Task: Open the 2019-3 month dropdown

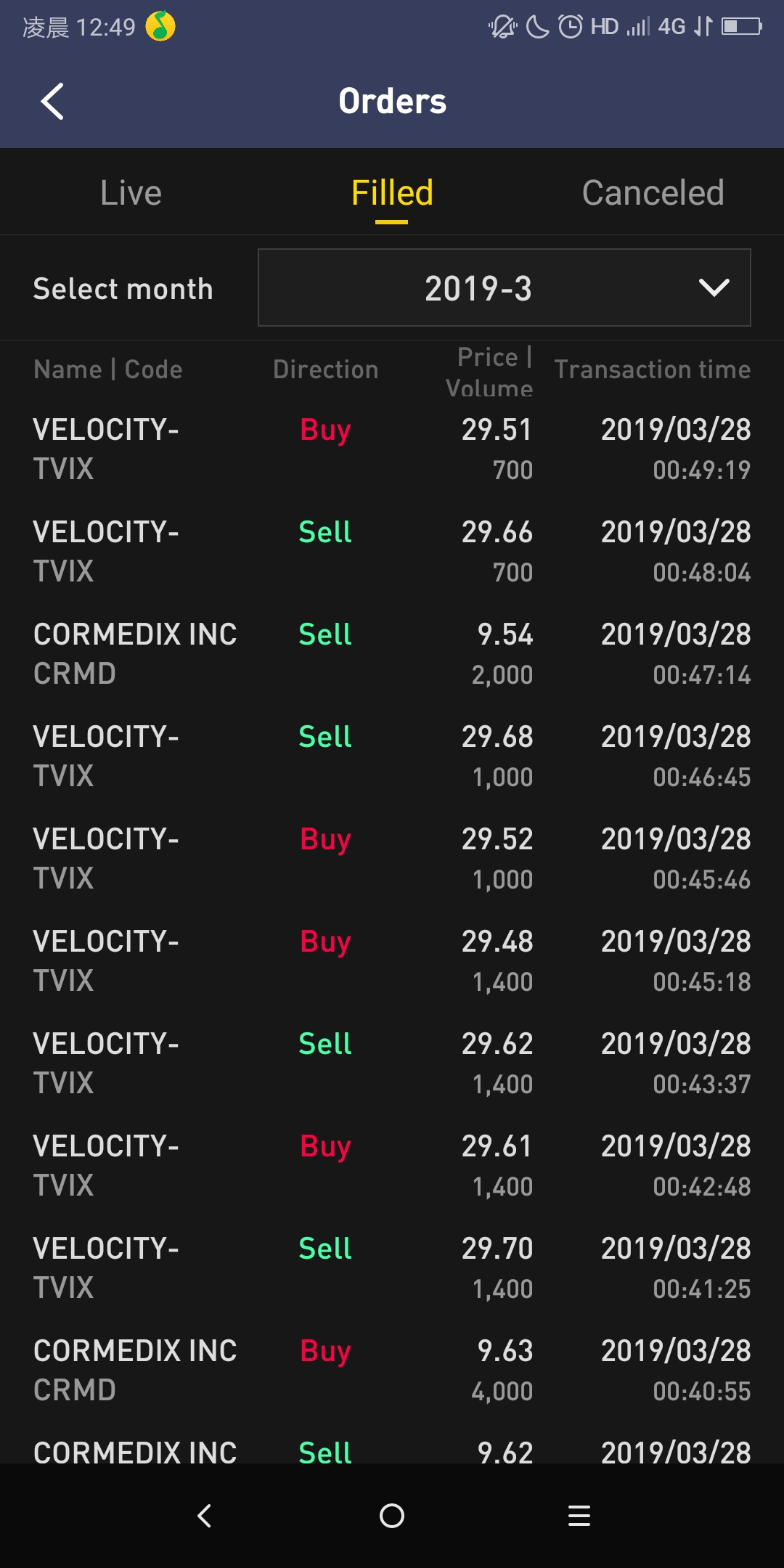Action: tap(505, 288)
